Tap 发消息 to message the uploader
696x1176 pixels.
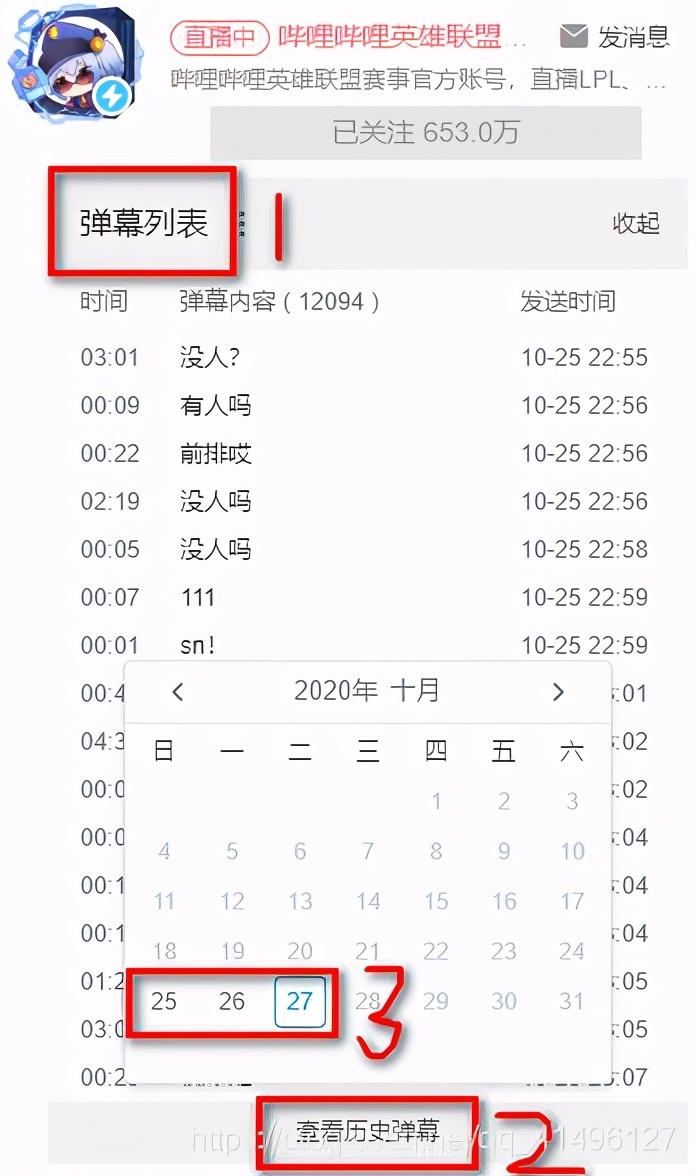click(x=615, y=36)
